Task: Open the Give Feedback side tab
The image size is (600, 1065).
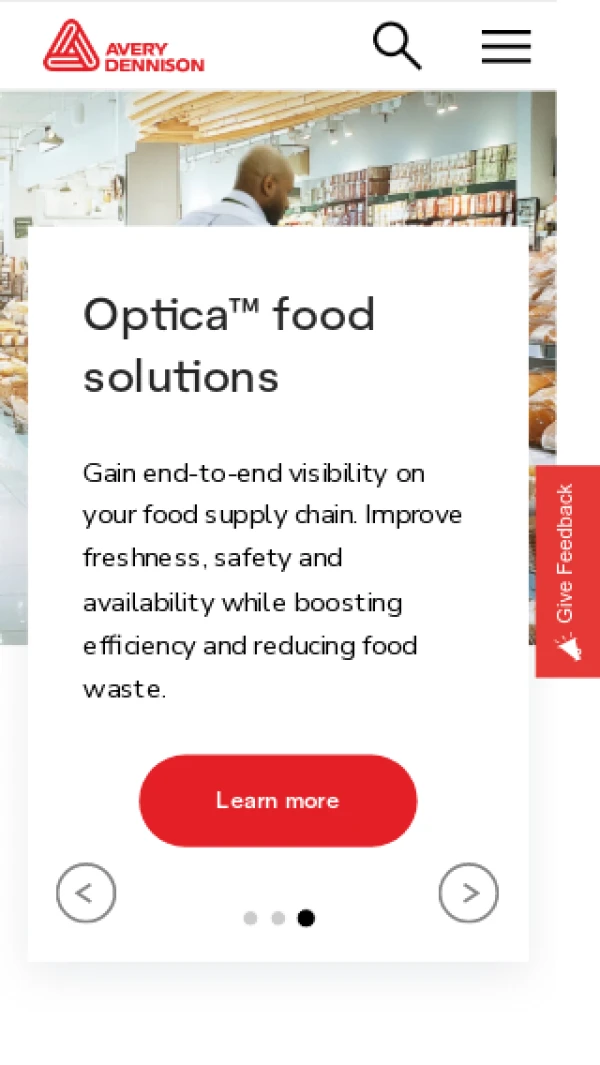Action: tap(567, 571)
